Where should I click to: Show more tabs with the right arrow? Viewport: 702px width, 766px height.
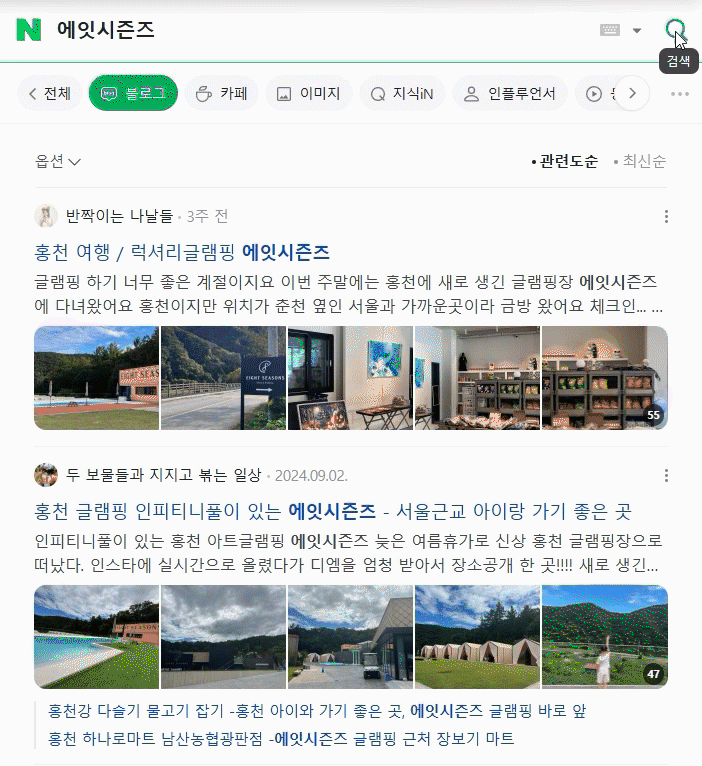[632, 93]
